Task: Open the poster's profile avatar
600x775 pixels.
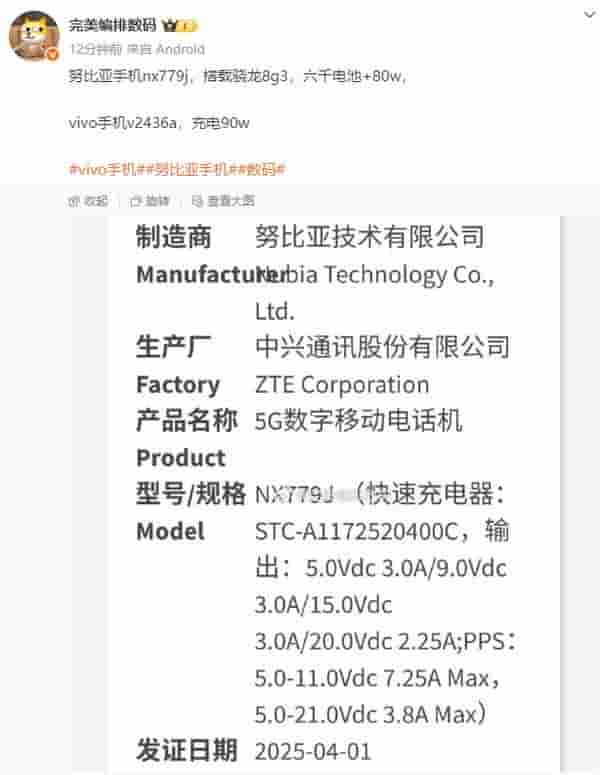Action: point(34,36)
